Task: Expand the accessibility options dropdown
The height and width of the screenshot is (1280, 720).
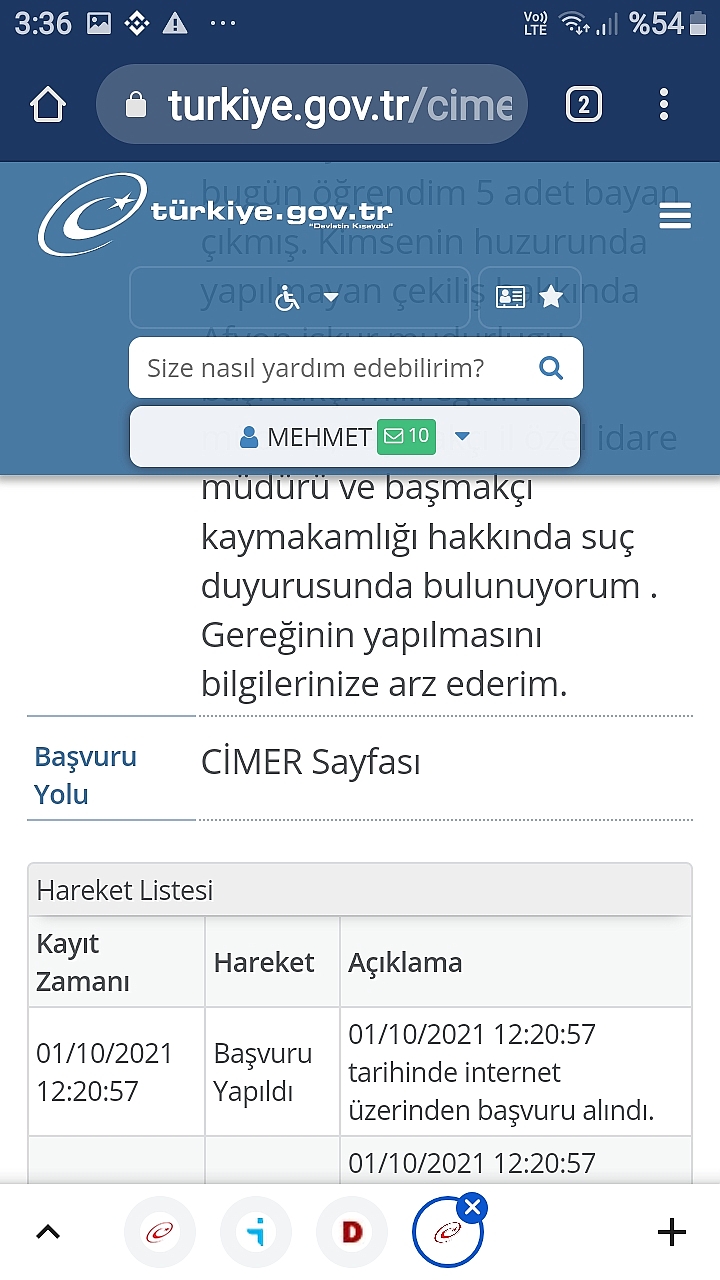Action: 300,297
